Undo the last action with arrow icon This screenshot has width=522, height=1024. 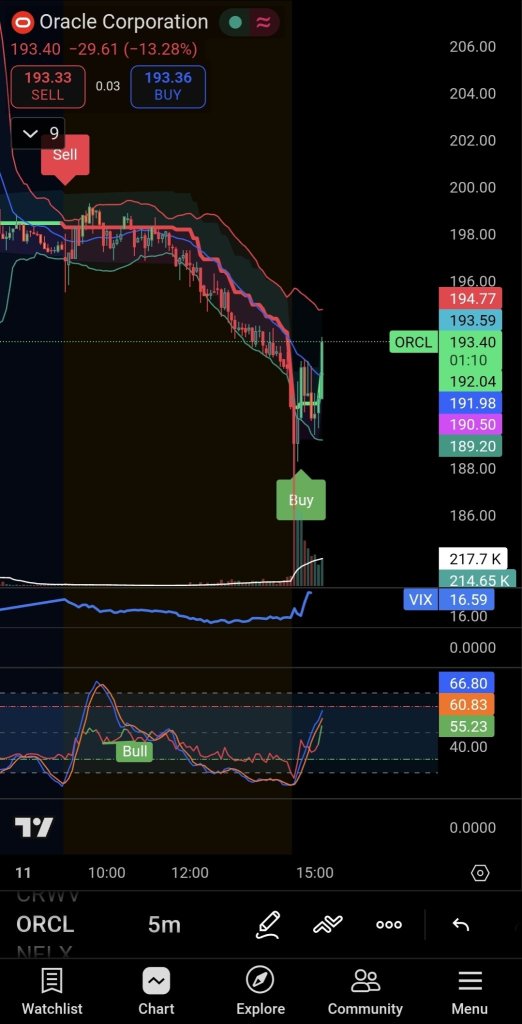(461, 924)
